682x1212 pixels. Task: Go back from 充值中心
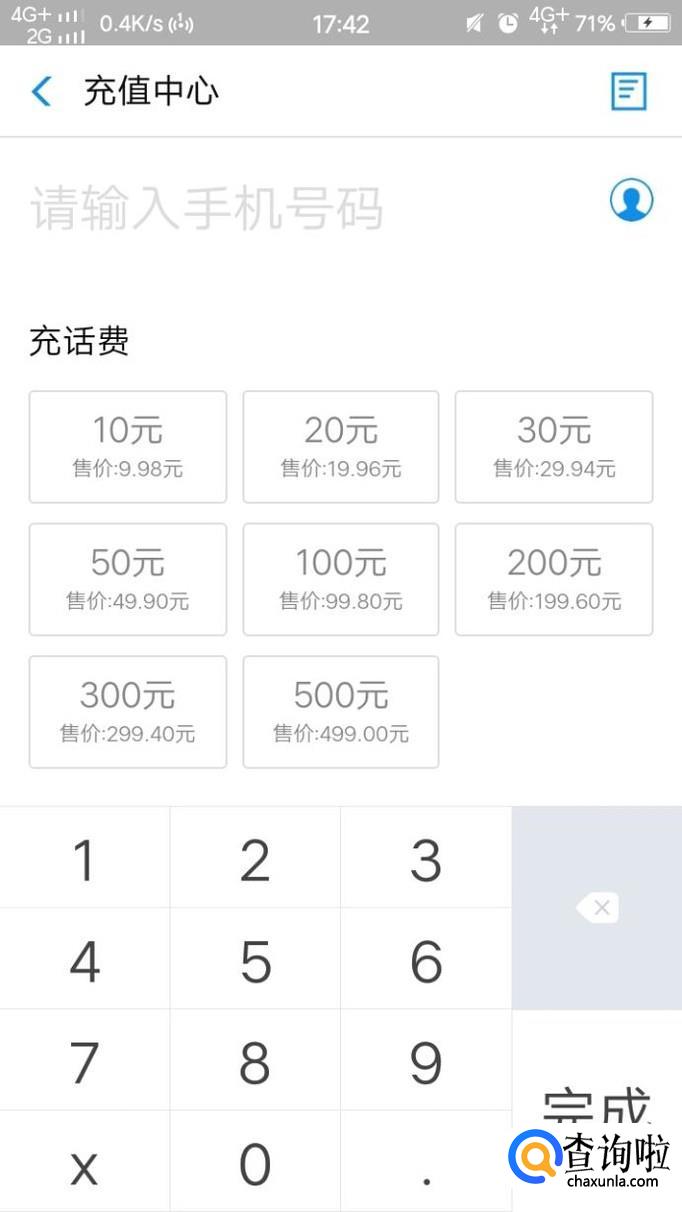42,92
